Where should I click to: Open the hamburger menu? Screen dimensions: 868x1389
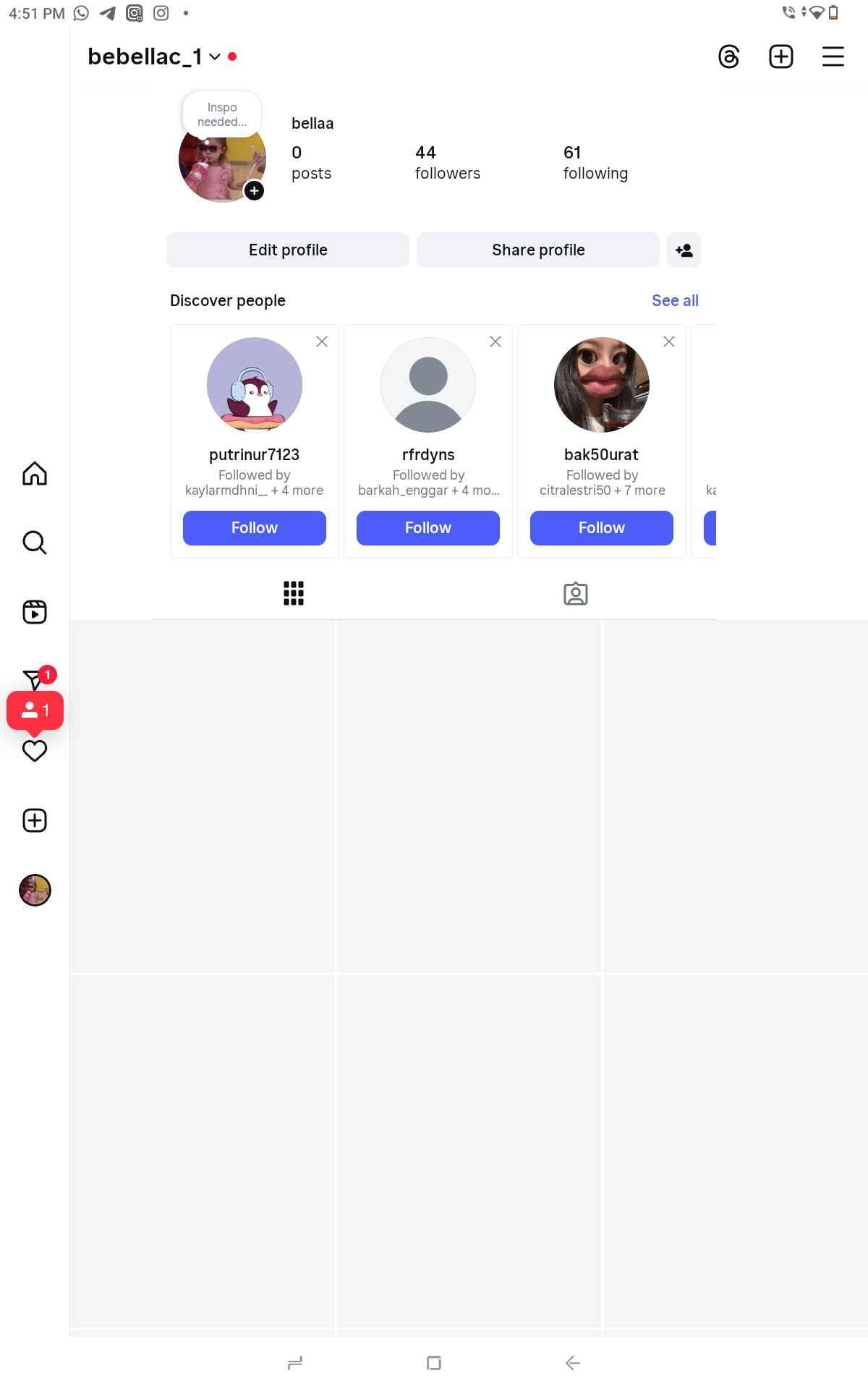(x=833, y=56)
